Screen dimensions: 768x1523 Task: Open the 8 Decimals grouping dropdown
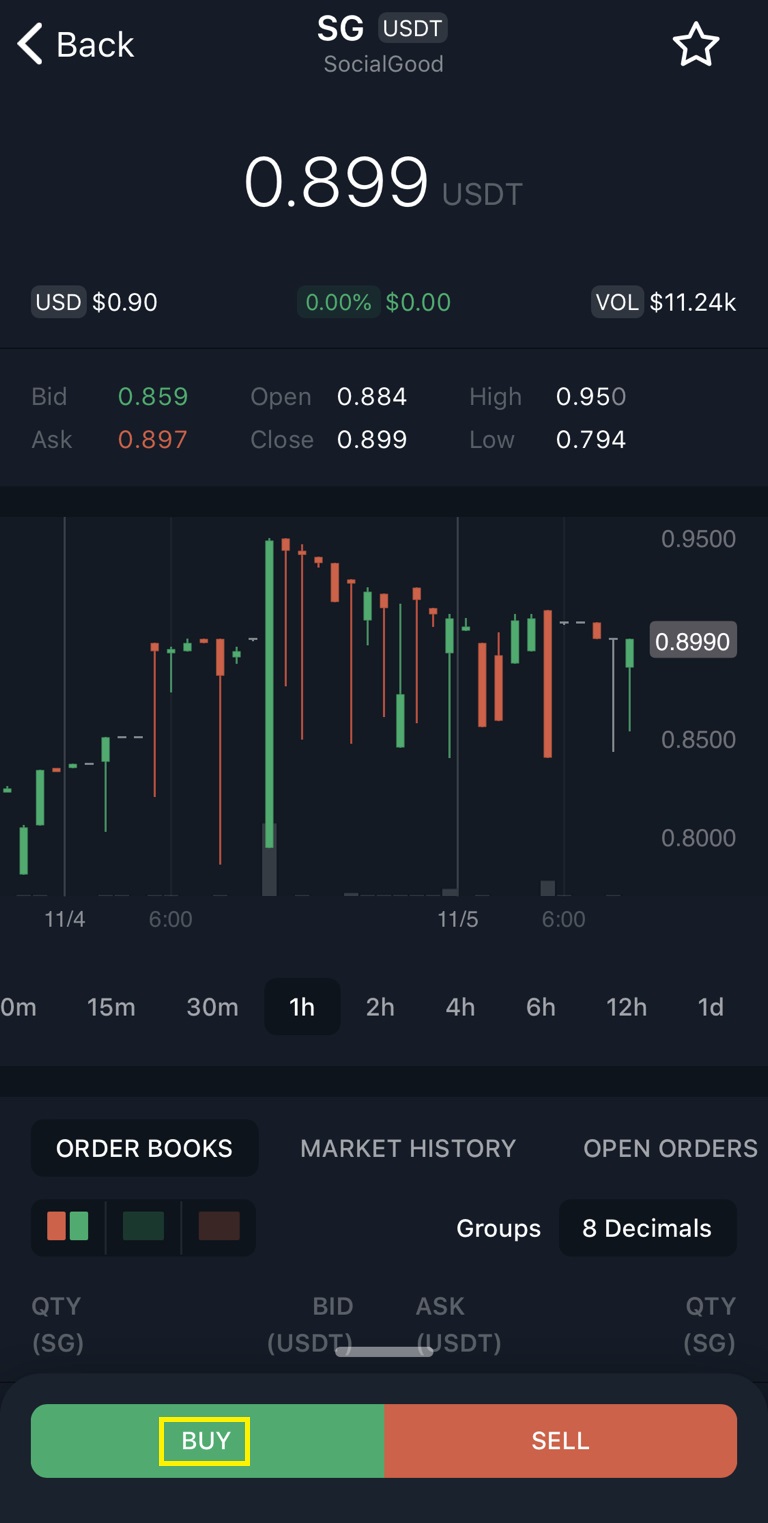click(x=647, y=1228)
